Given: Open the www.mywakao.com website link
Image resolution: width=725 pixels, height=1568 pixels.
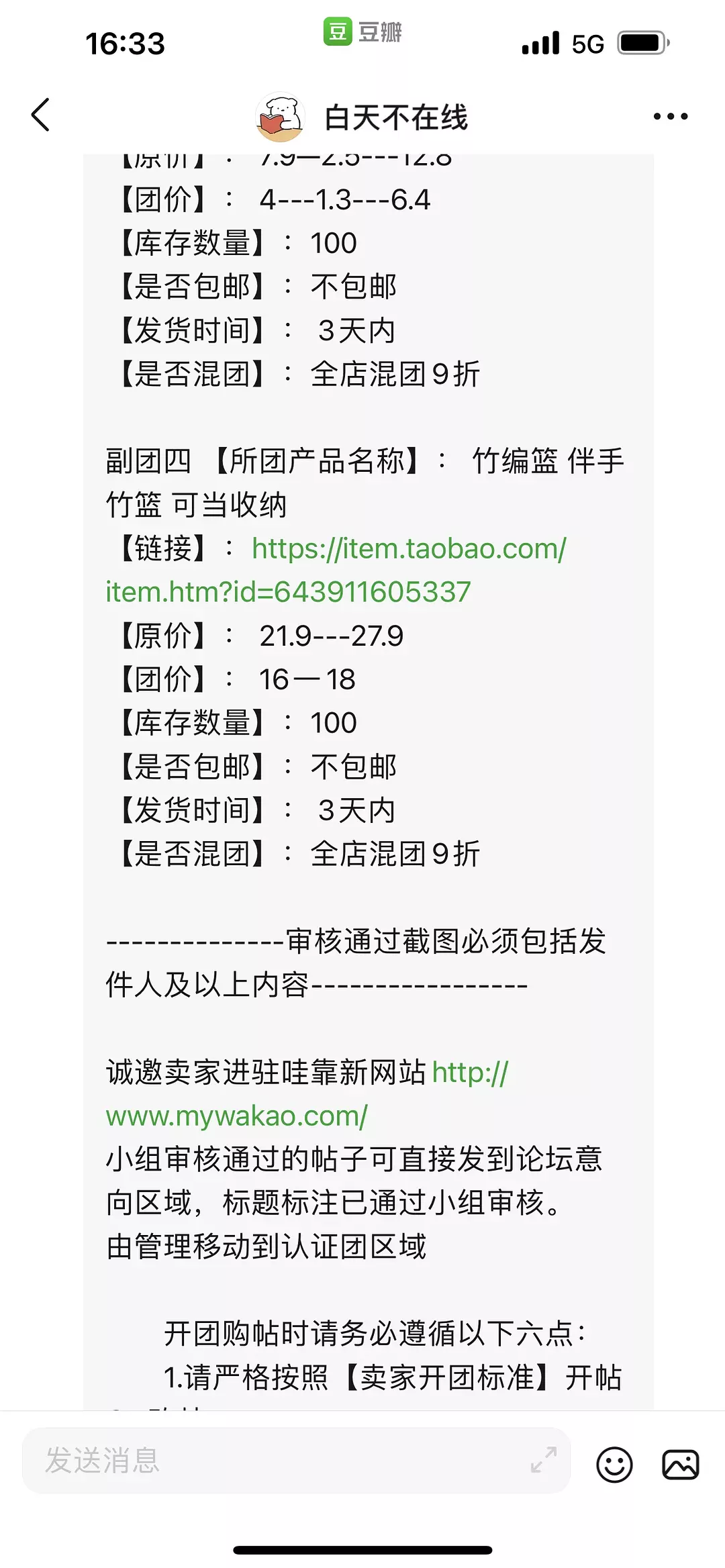Looking at the screenshot, I should tap(307, 1093).
